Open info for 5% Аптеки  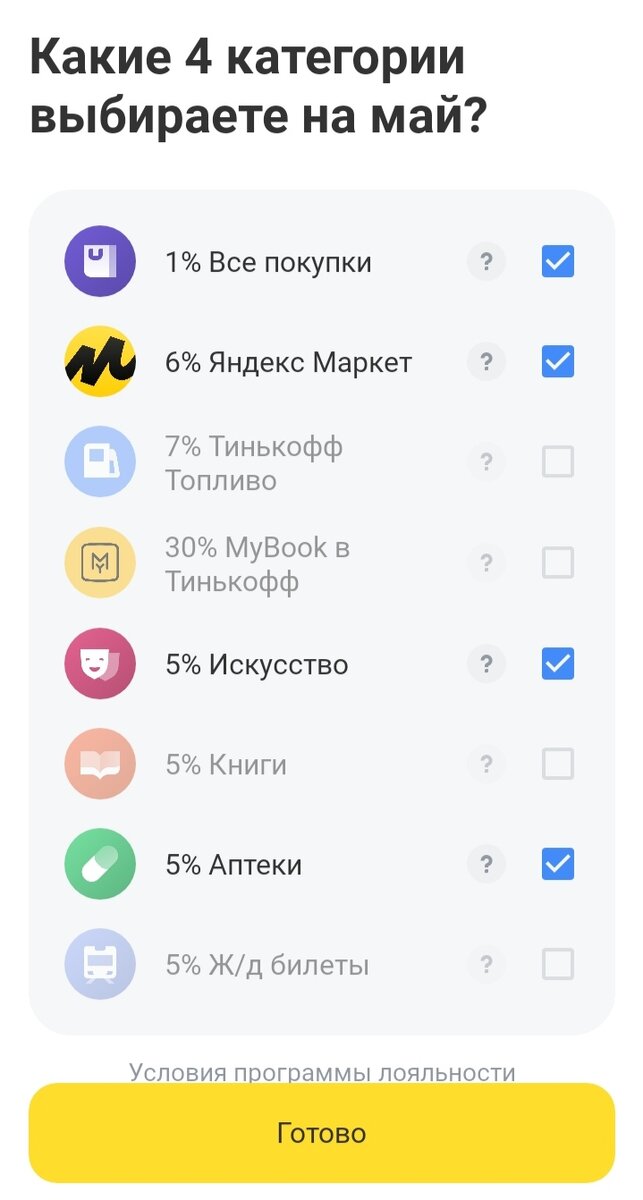point(486,864)
